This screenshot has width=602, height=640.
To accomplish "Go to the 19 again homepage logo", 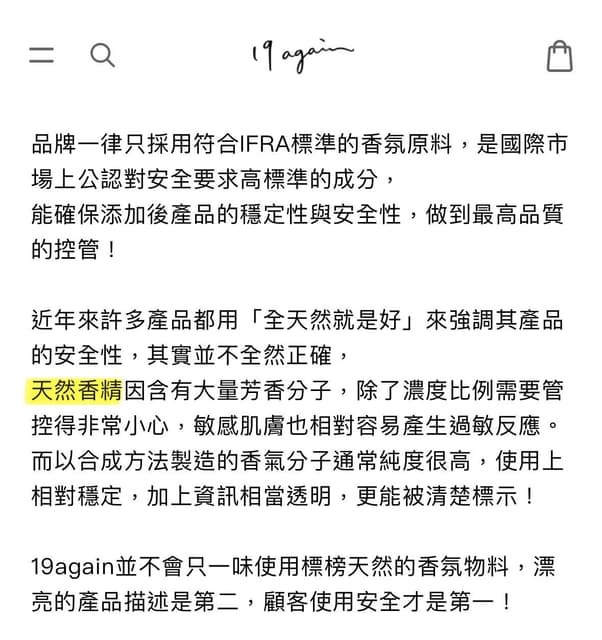I will click(x=301, y=55).
